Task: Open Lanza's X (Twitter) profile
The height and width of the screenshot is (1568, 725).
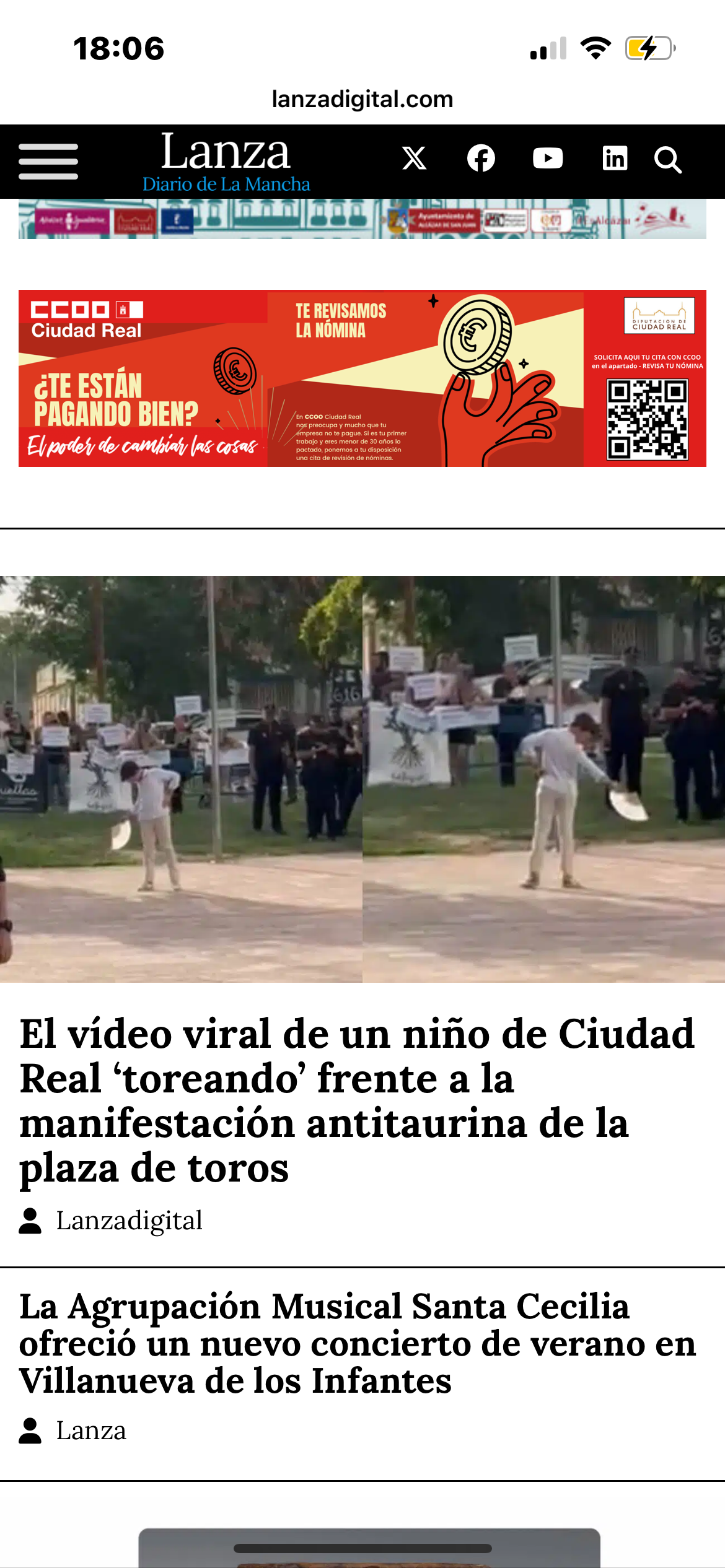Action: (414, 159)
